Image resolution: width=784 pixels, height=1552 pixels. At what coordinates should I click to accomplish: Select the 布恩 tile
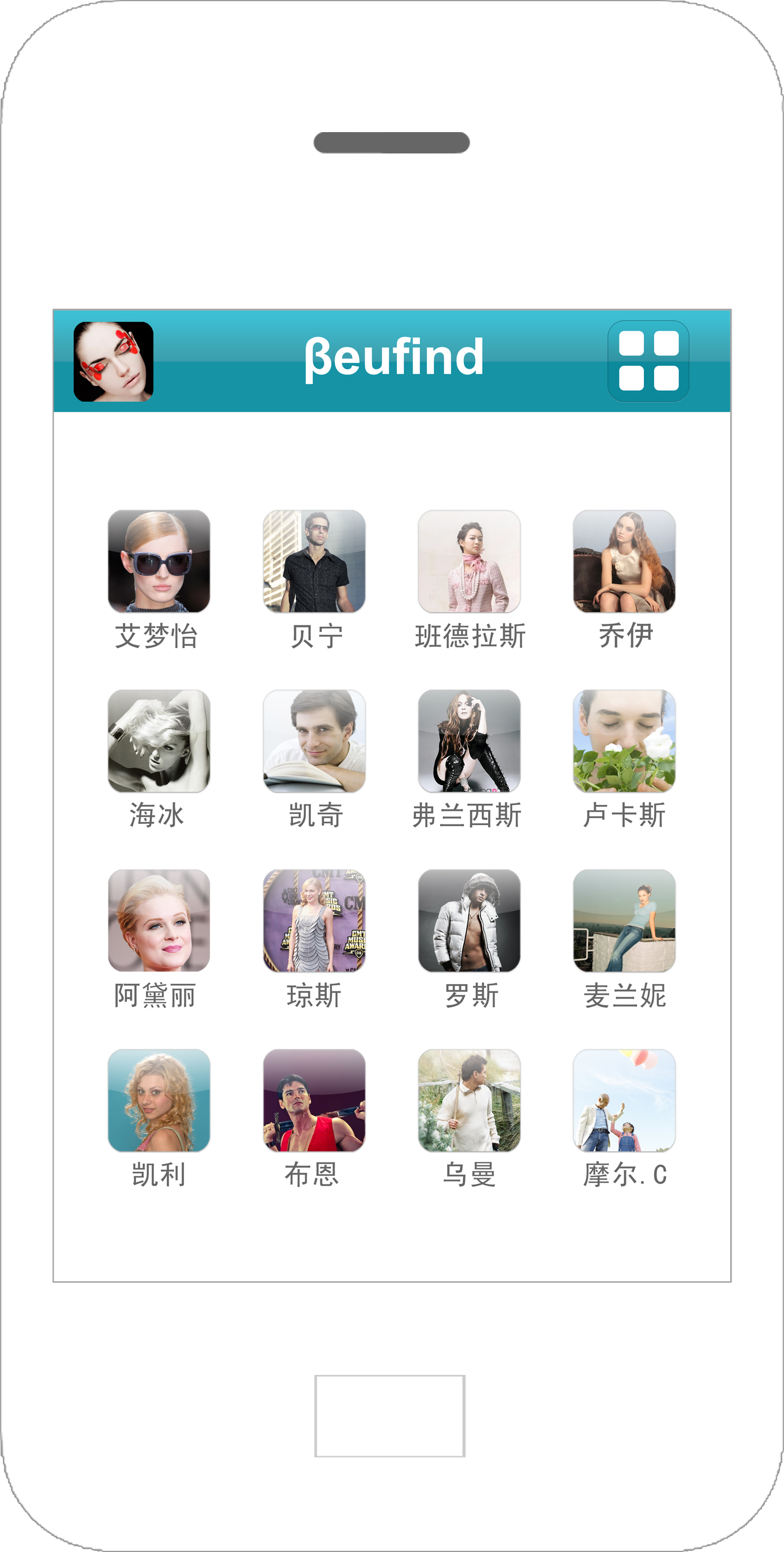click(314, 1100)
